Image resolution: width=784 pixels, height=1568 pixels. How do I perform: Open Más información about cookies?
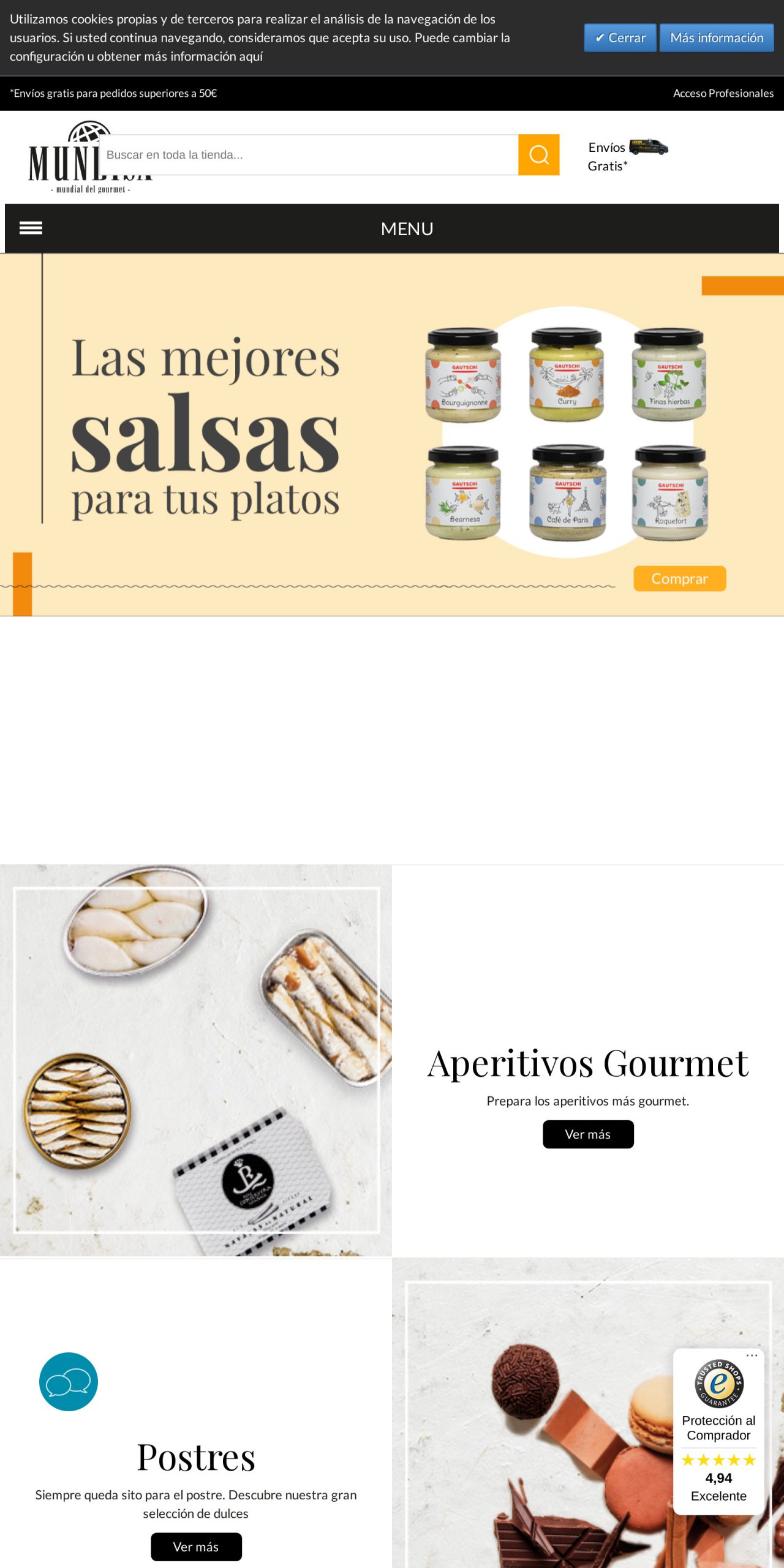click(x=717, y=37)
